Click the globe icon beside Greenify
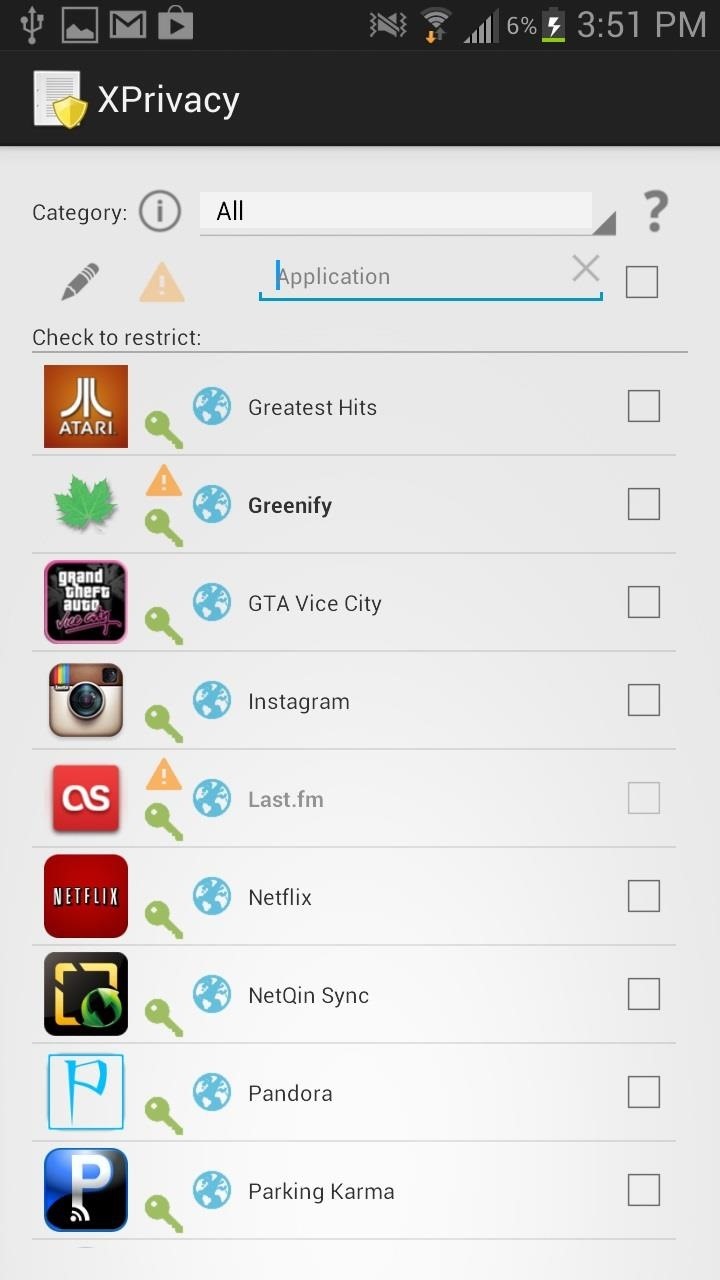The width and height of the screenshot is (720, 1280). pos(212,504)
